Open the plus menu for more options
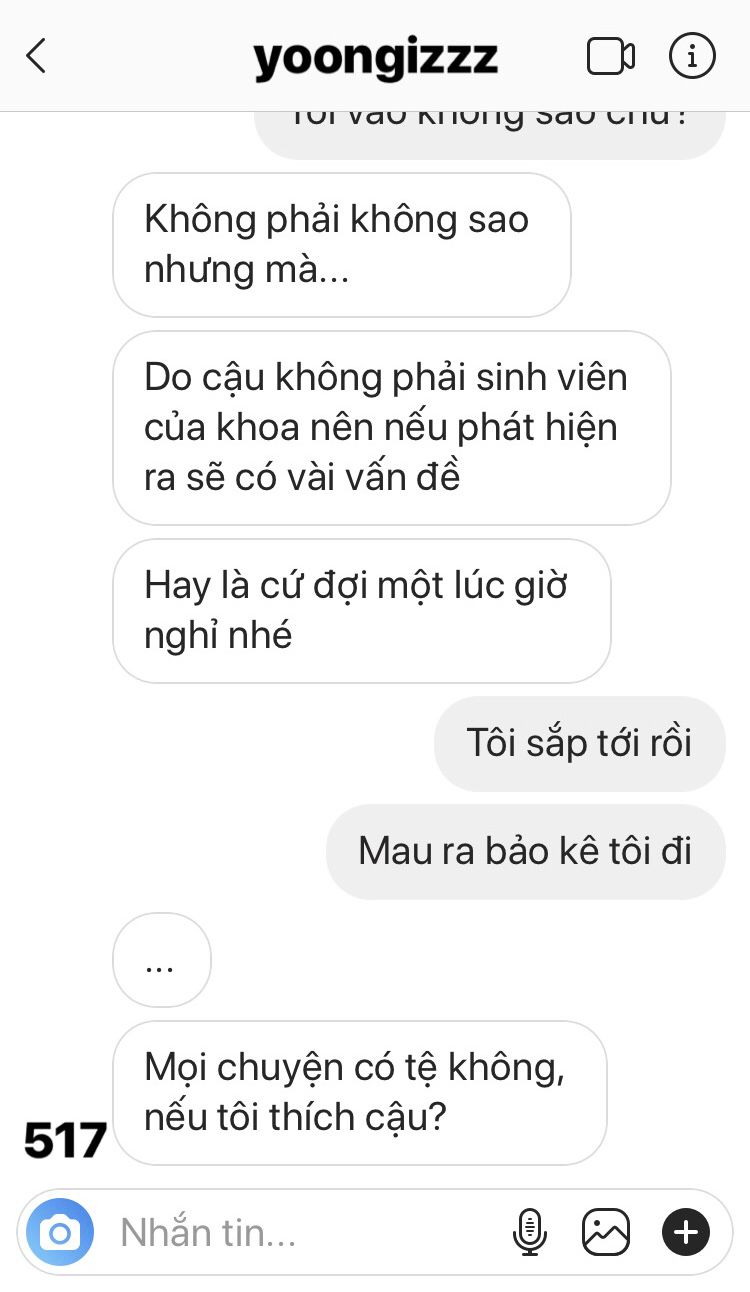Image resolution: width=750 pixels, height=1292 pixels. pos(685,1232)
